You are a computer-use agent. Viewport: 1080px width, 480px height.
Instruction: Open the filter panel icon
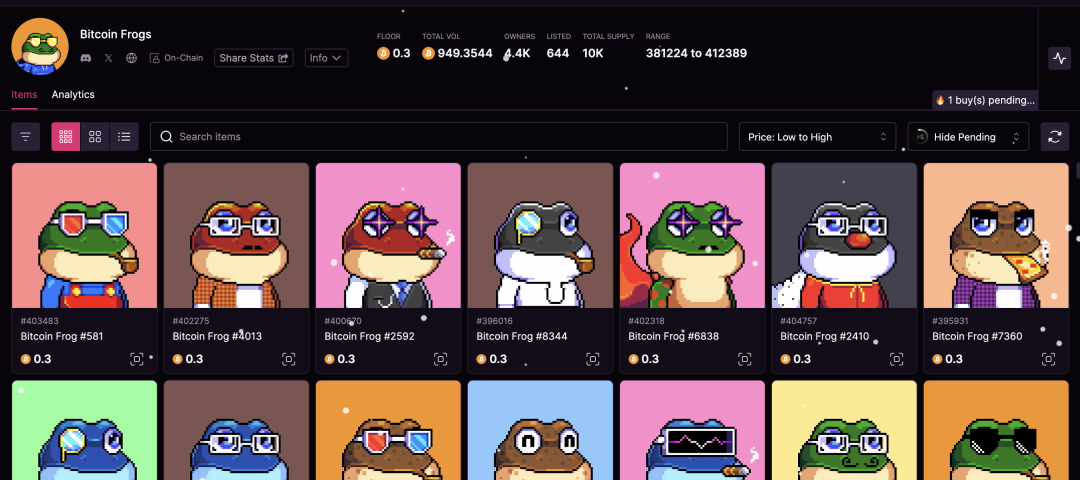[x=26, y=137]
